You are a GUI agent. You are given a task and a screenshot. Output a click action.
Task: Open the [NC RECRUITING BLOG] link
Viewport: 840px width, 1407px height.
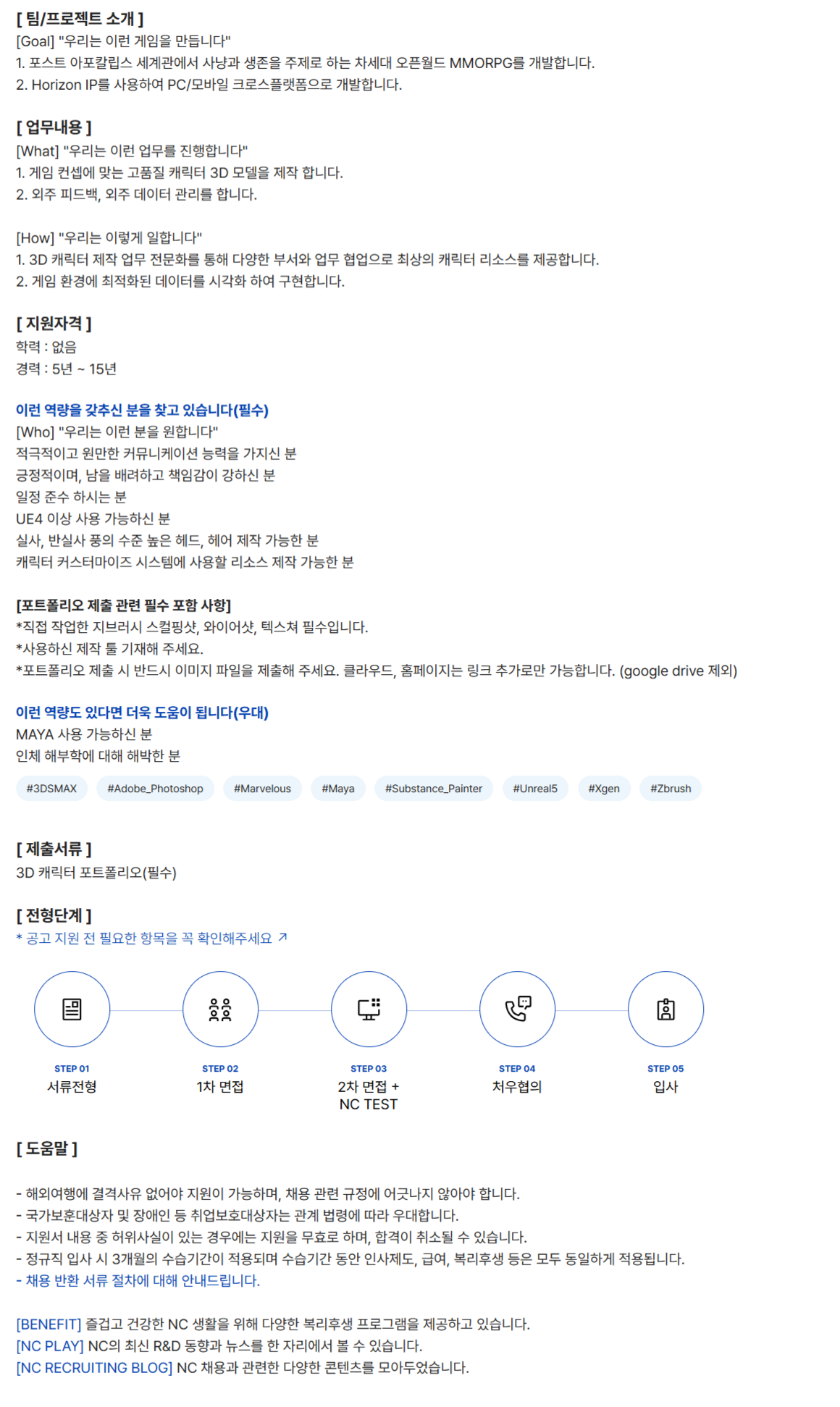pyautogui.click(x=94, y=1367)
